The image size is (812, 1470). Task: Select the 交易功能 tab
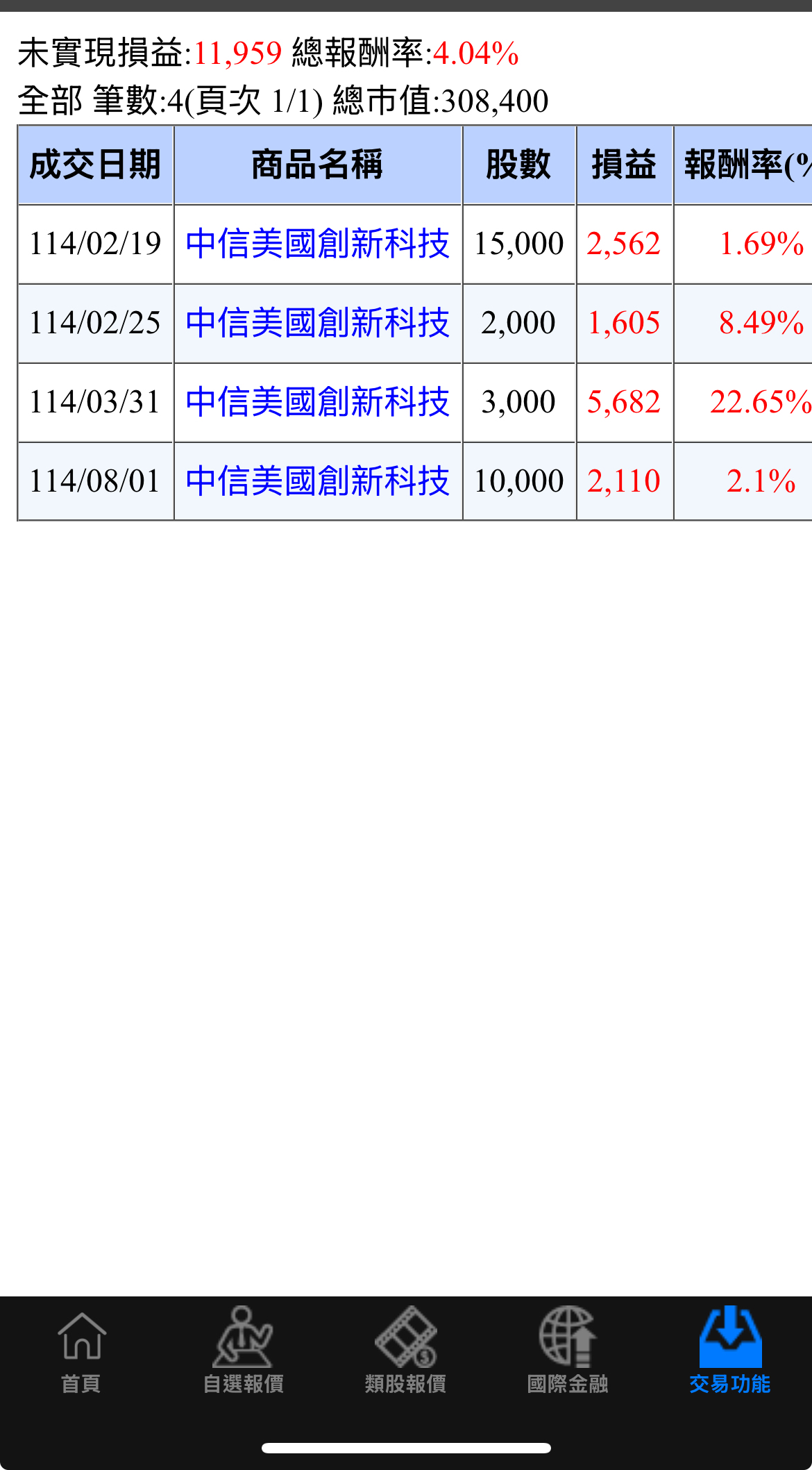pos(729,1351)
